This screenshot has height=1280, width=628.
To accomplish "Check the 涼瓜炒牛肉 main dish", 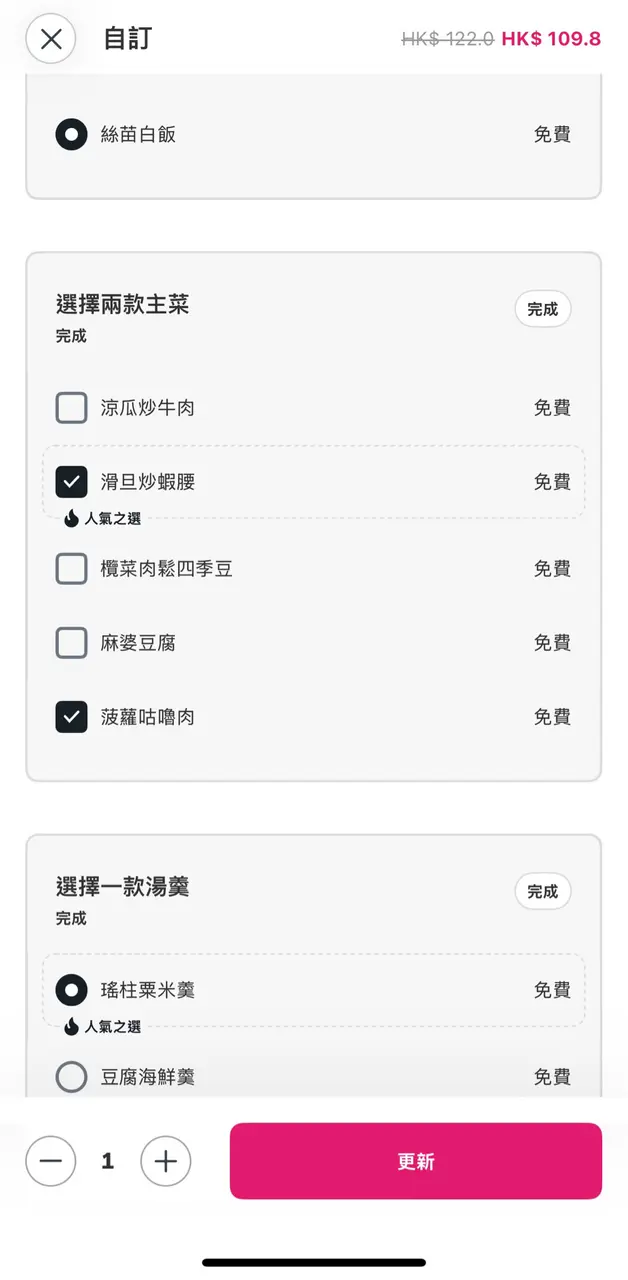I will point(71,408).
